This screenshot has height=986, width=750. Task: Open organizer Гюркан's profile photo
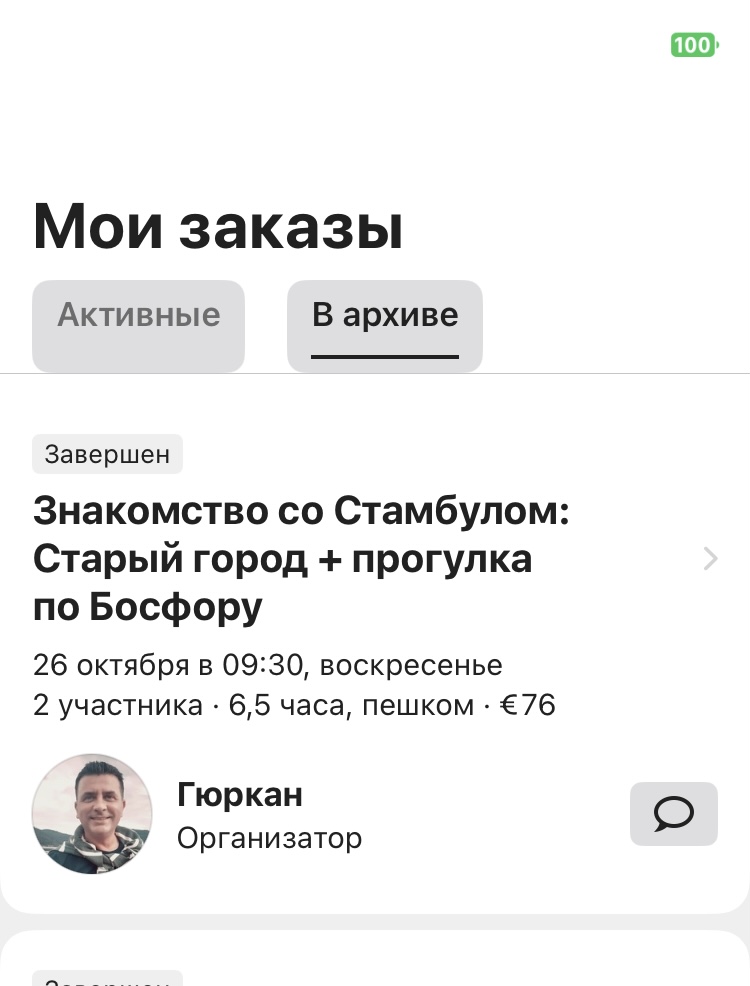point(92,814)
